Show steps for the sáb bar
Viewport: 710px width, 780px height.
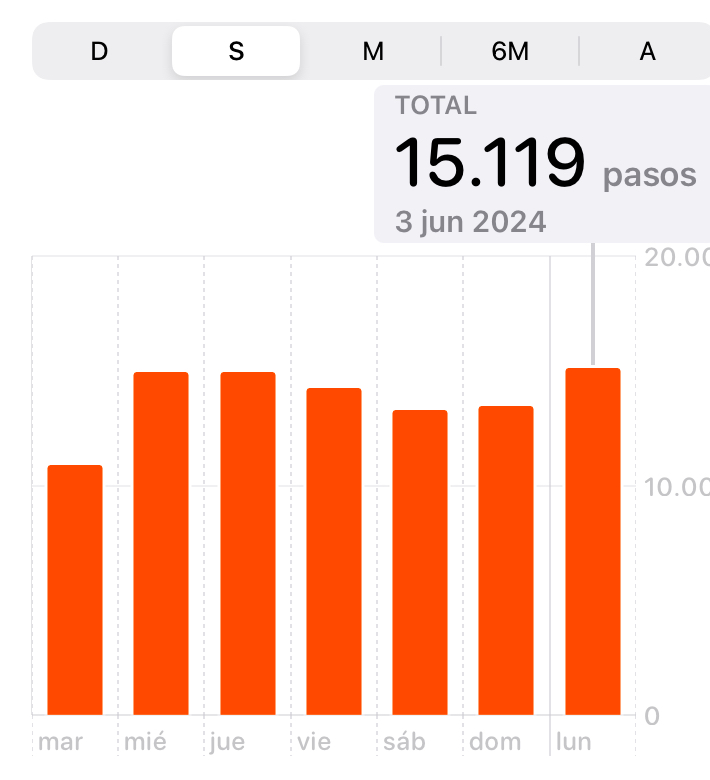(420, 563)
